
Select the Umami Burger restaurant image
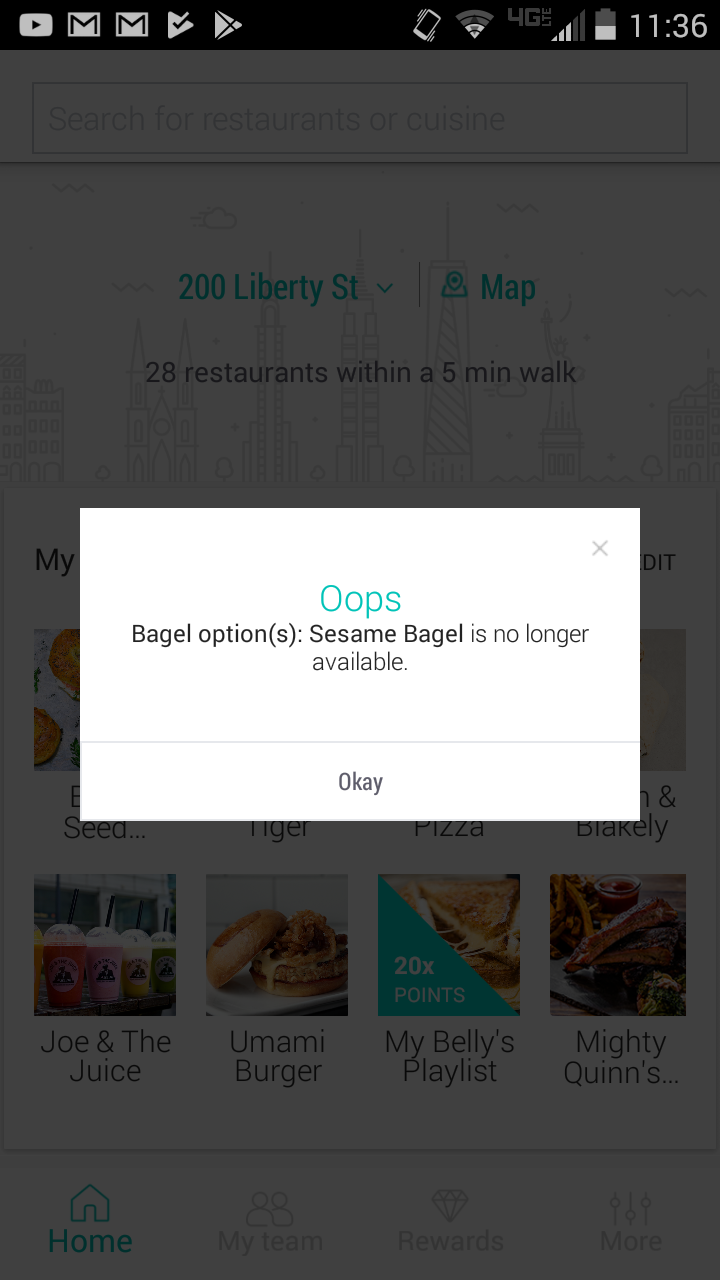[x=276, y=944]
